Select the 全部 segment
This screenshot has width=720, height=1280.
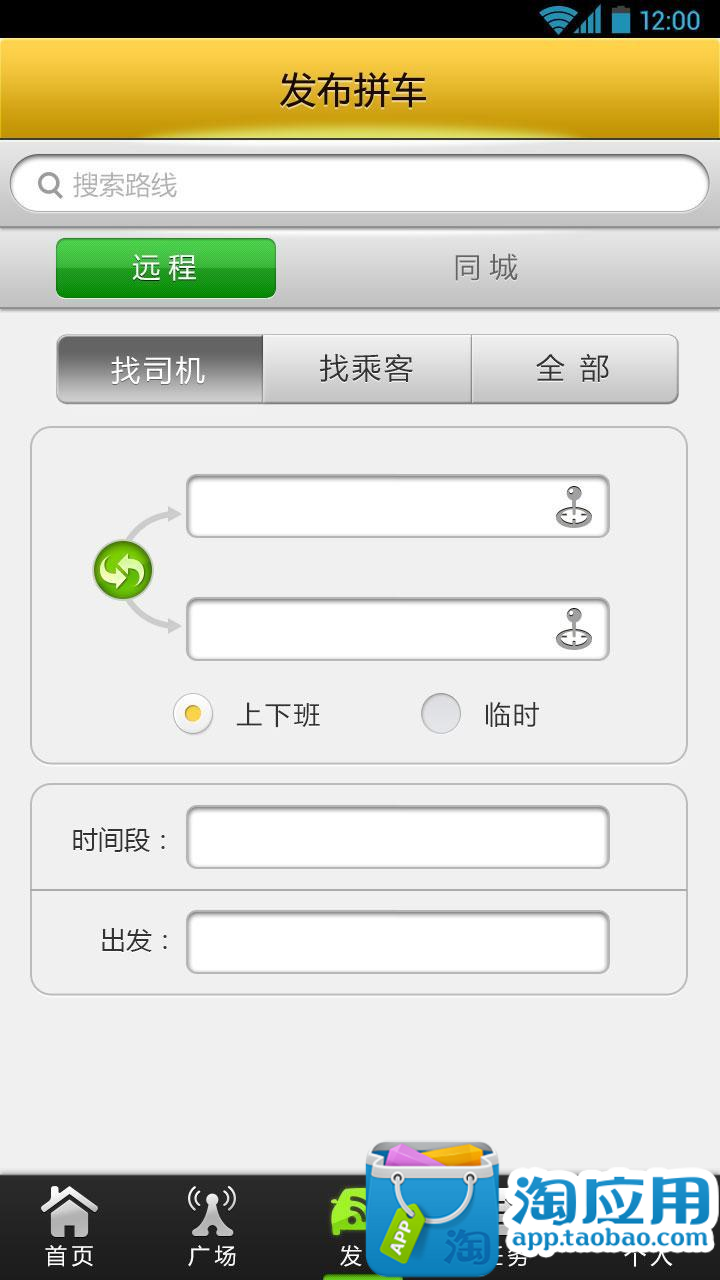click(x=574, y=369)
